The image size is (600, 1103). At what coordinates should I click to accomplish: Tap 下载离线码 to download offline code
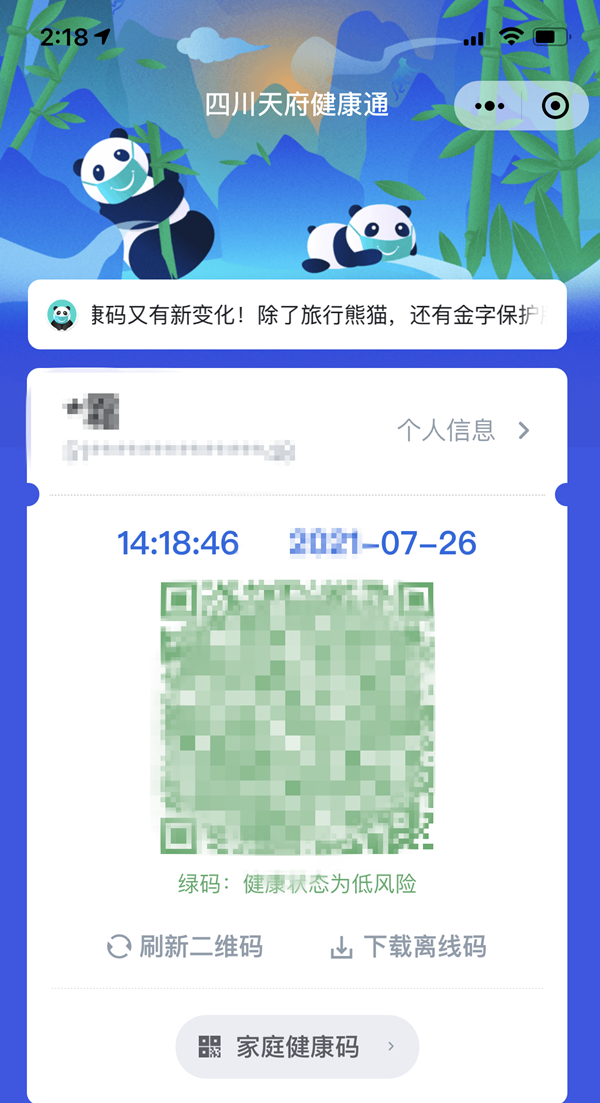(x=409, y=946)
